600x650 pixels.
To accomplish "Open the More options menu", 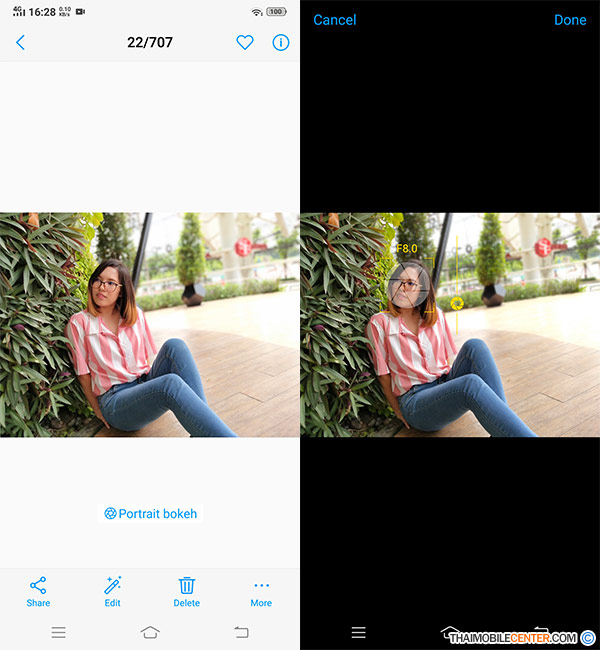I will coord(261,591).
